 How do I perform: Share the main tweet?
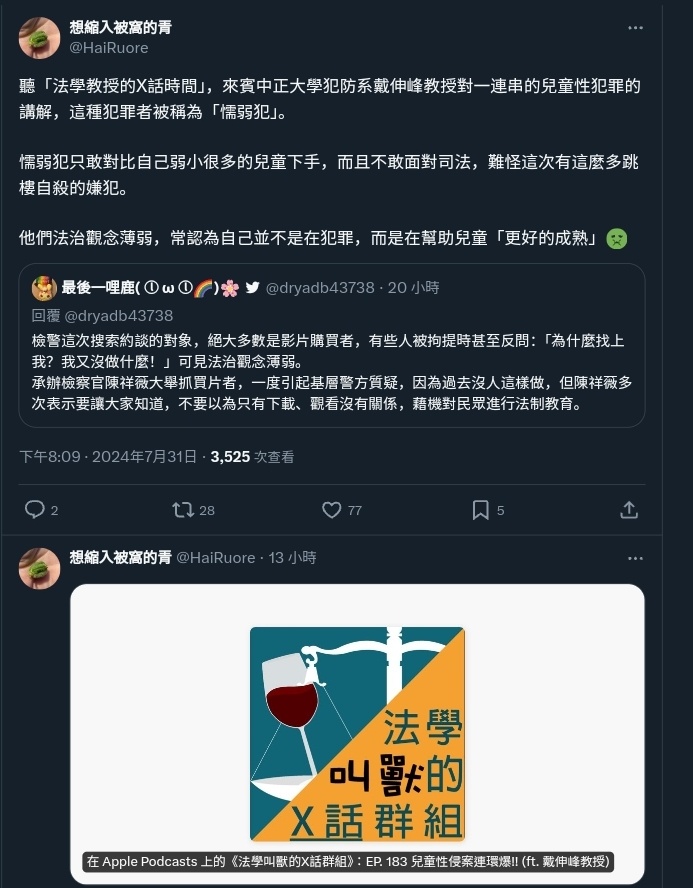coord(629,510)
